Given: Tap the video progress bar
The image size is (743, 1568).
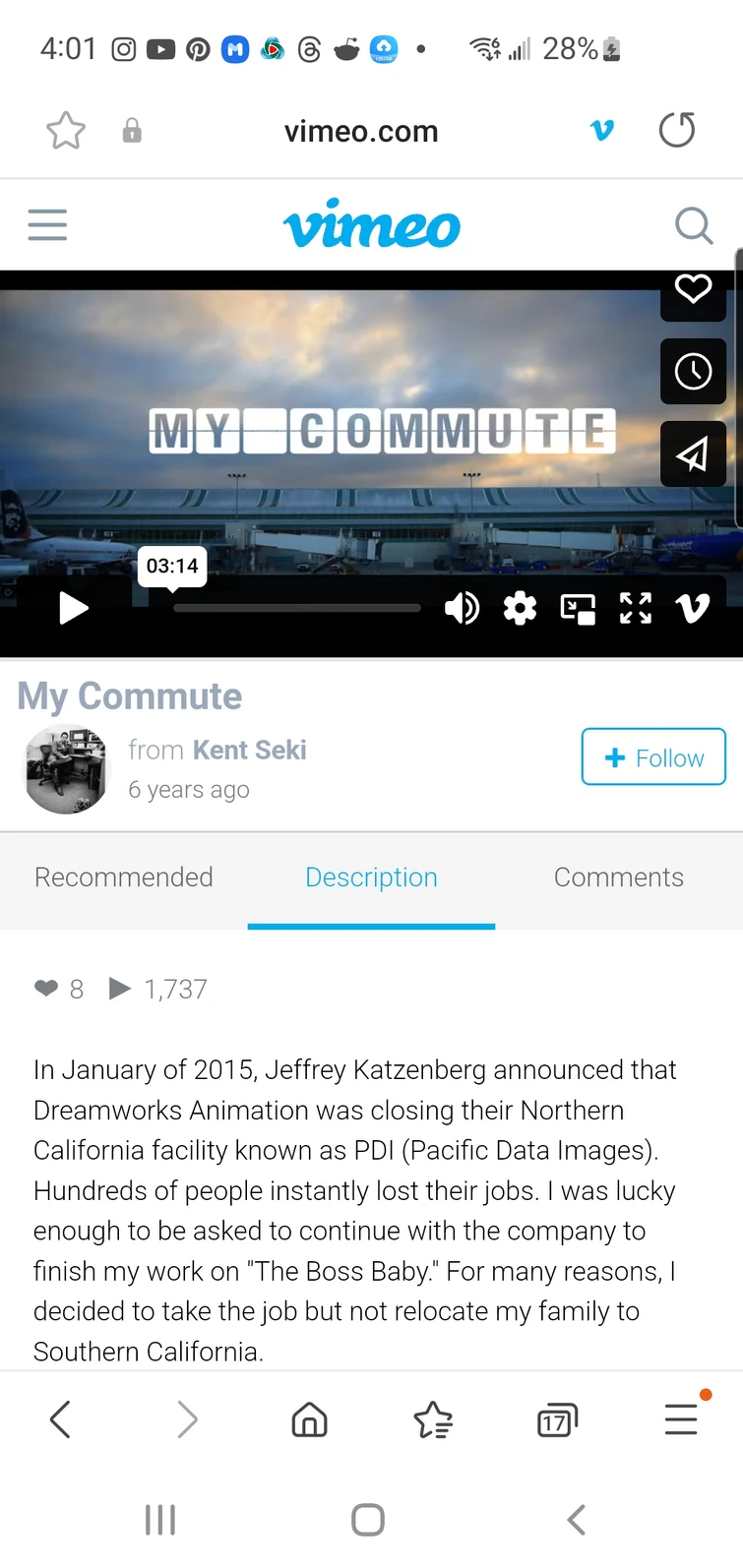Looking at the screenshot, I should click(297, 609).
